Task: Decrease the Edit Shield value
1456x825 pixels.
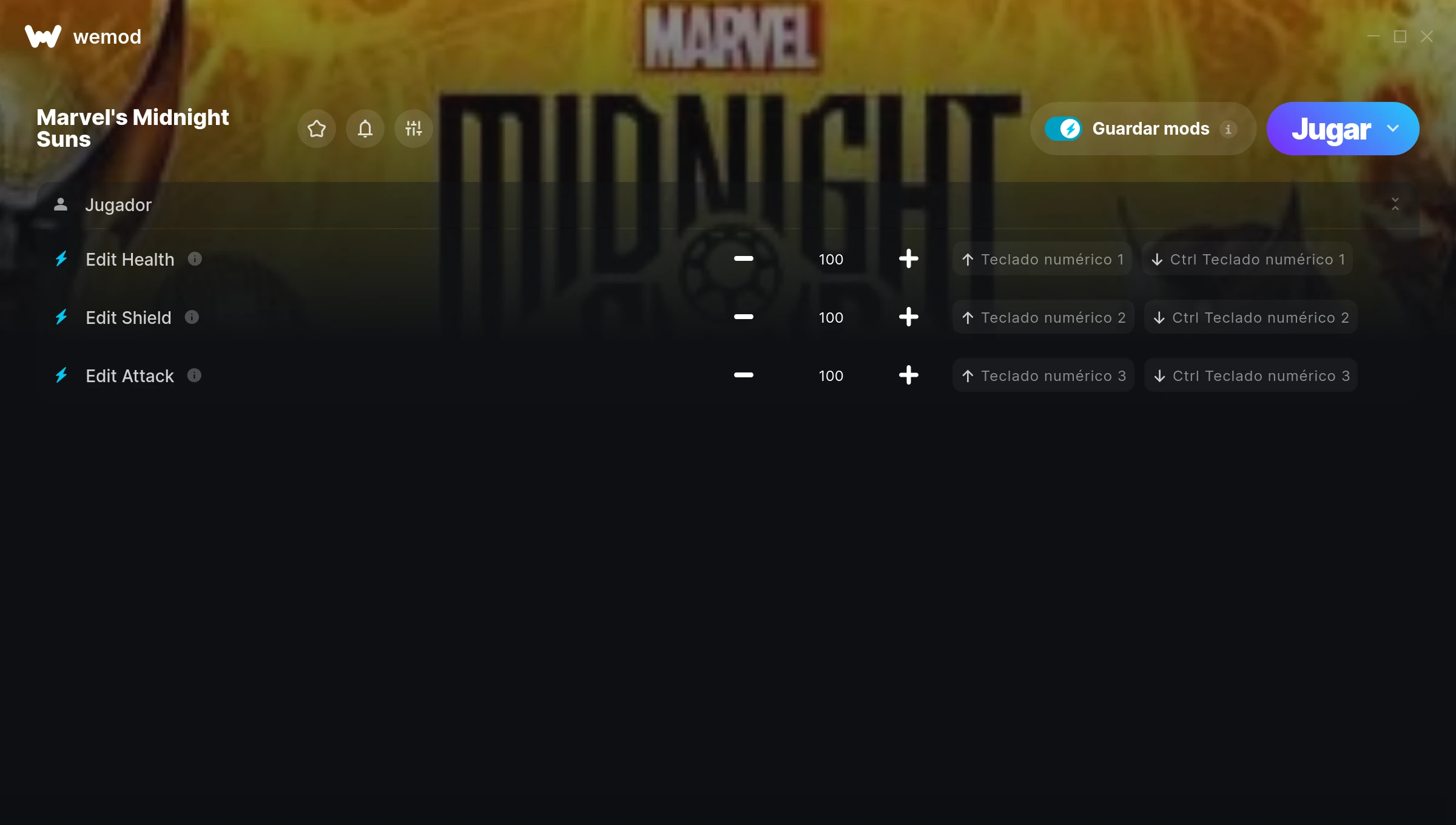Action: click(x=743, y=317)
